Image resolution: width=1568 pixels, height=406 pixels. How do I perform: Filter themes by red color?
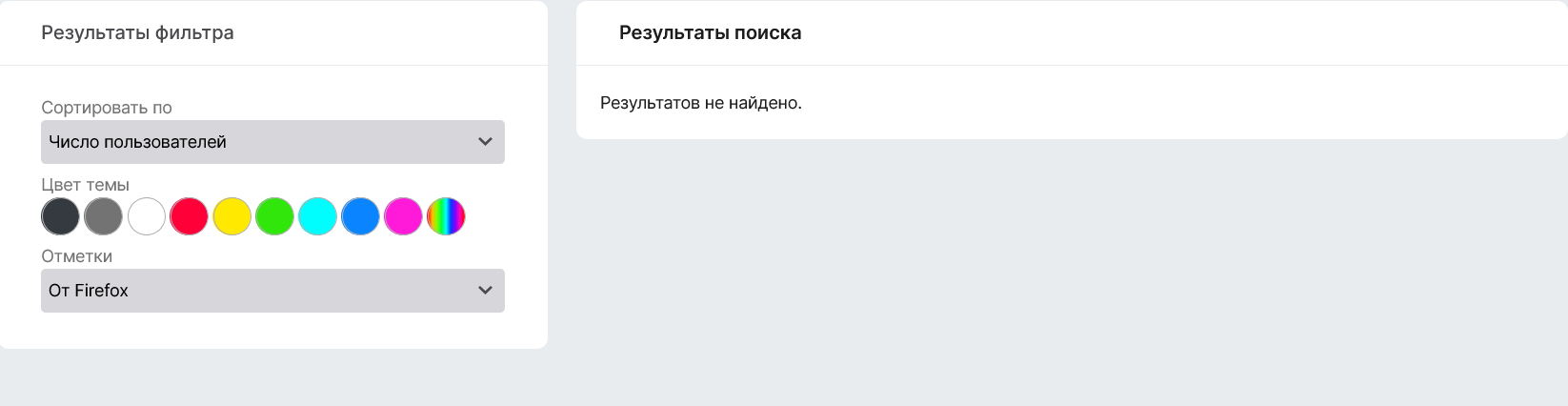coord(189,216)
